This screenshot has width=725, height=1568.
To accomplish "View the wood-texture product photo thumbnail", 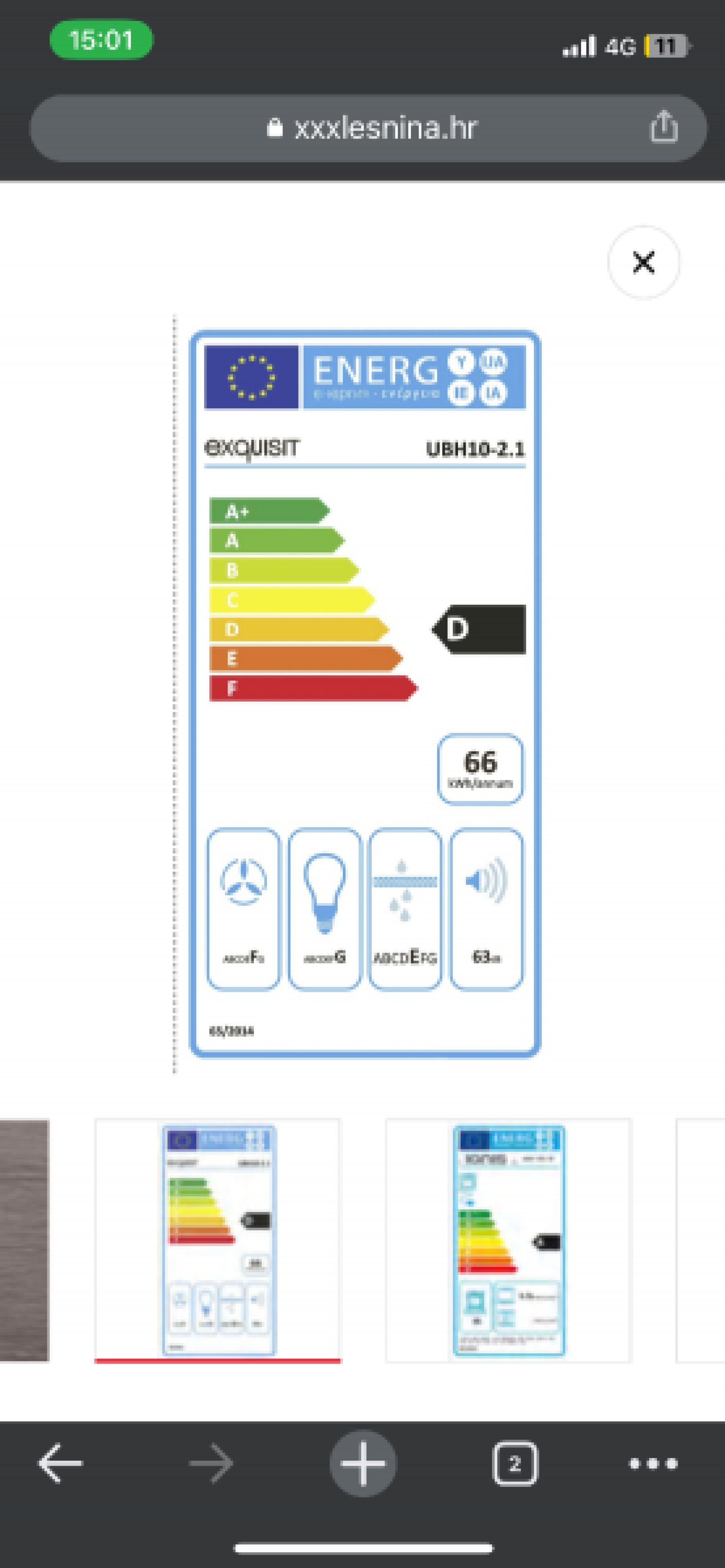I will pos(24,1240).
